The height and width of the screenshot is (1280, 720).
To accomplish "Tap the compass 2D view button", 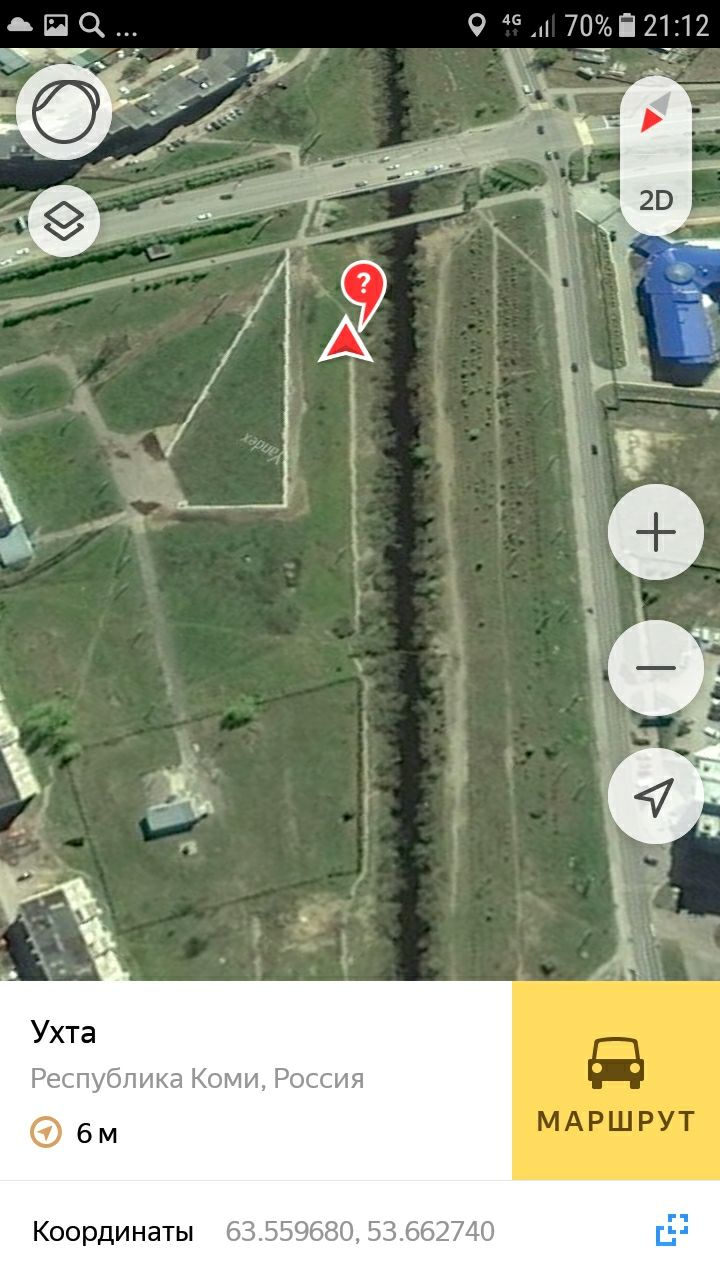I will 655,155.
